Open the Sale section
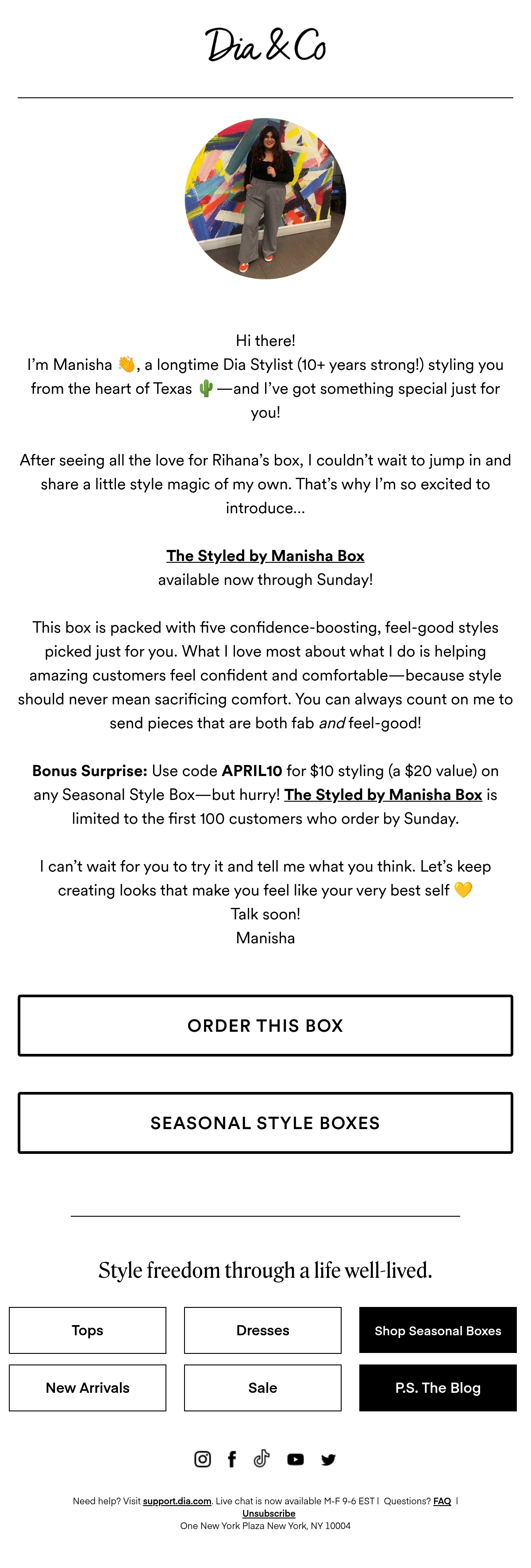Viewport: 531px width, 1568px height. (262, 1388)
